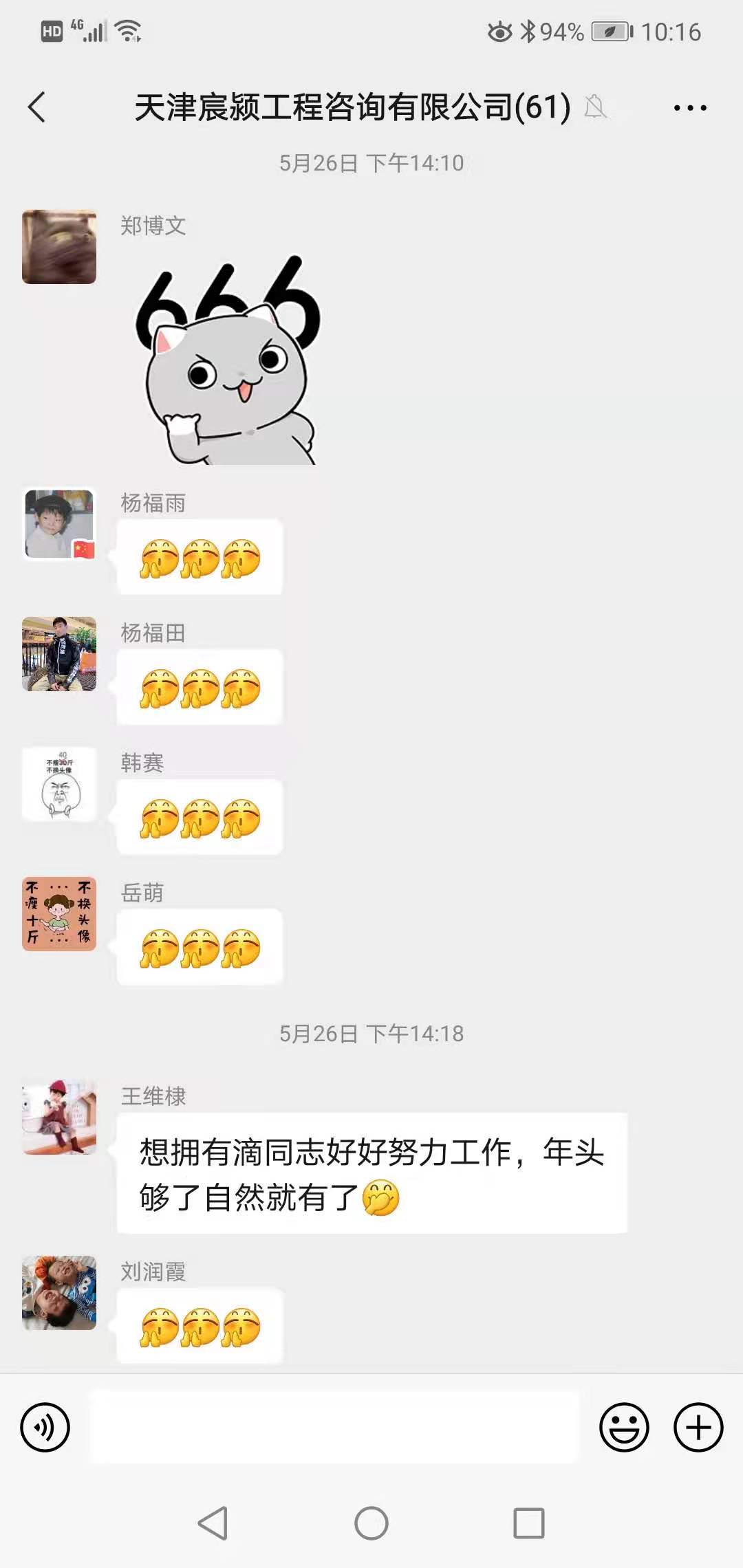View 王维棣's profile avatar

(x=59, y=1117)
